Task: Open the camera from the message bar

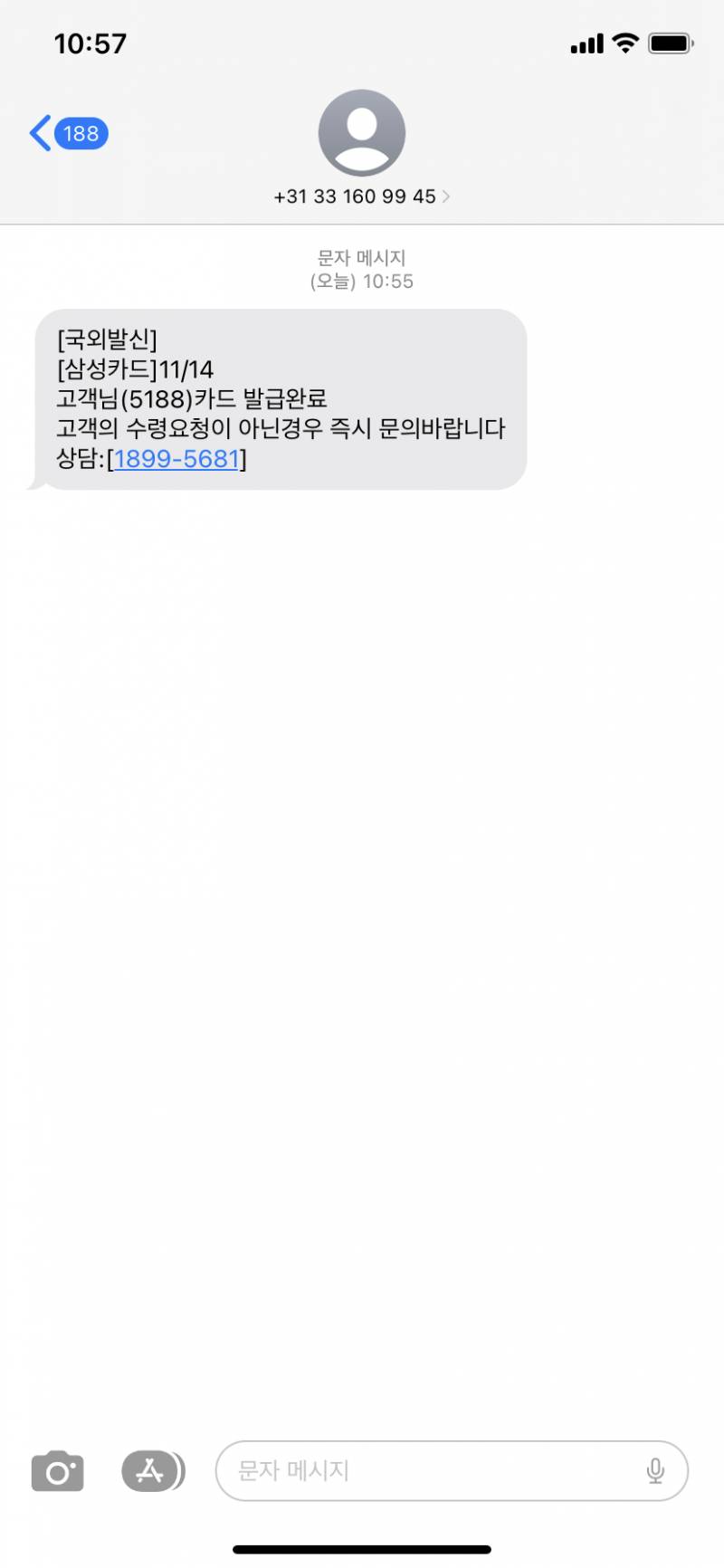Action: [57, 1471]
